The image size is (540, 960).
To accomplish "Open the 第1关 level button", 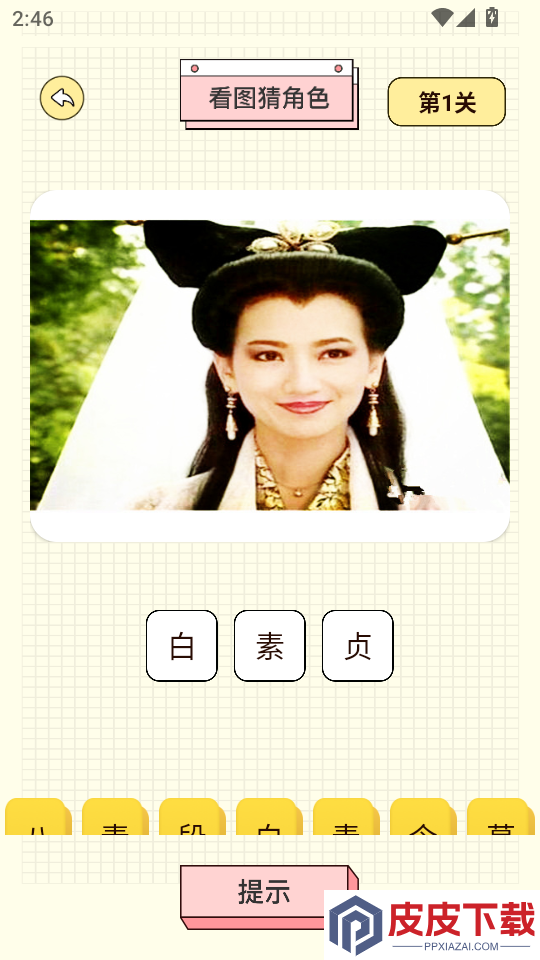I will [447, 102].
